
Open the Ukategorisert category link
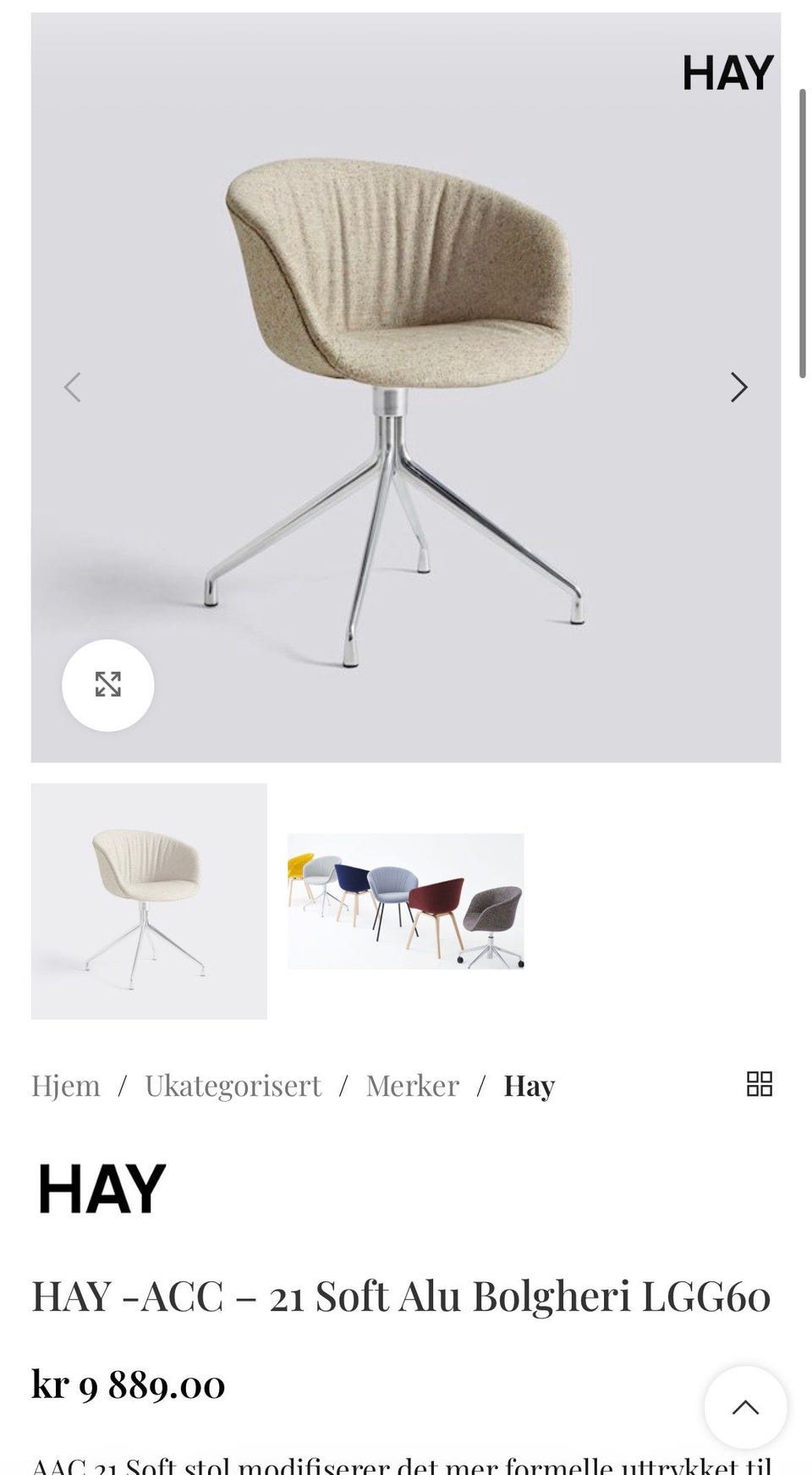233,1084
